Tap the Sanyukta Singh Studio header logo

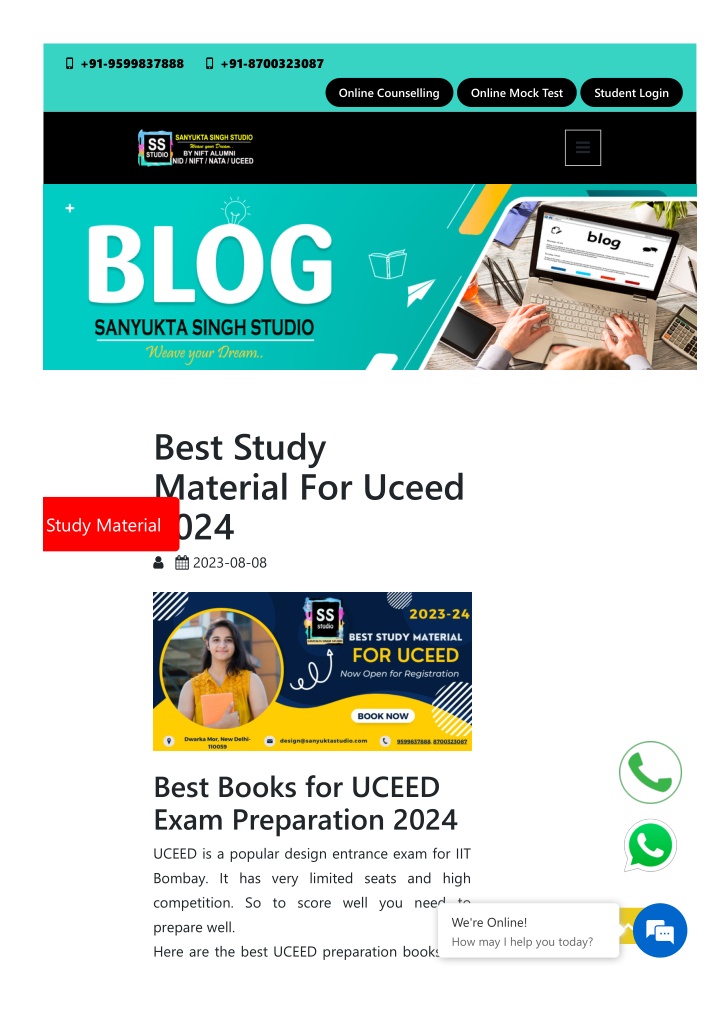click(196, 148)
